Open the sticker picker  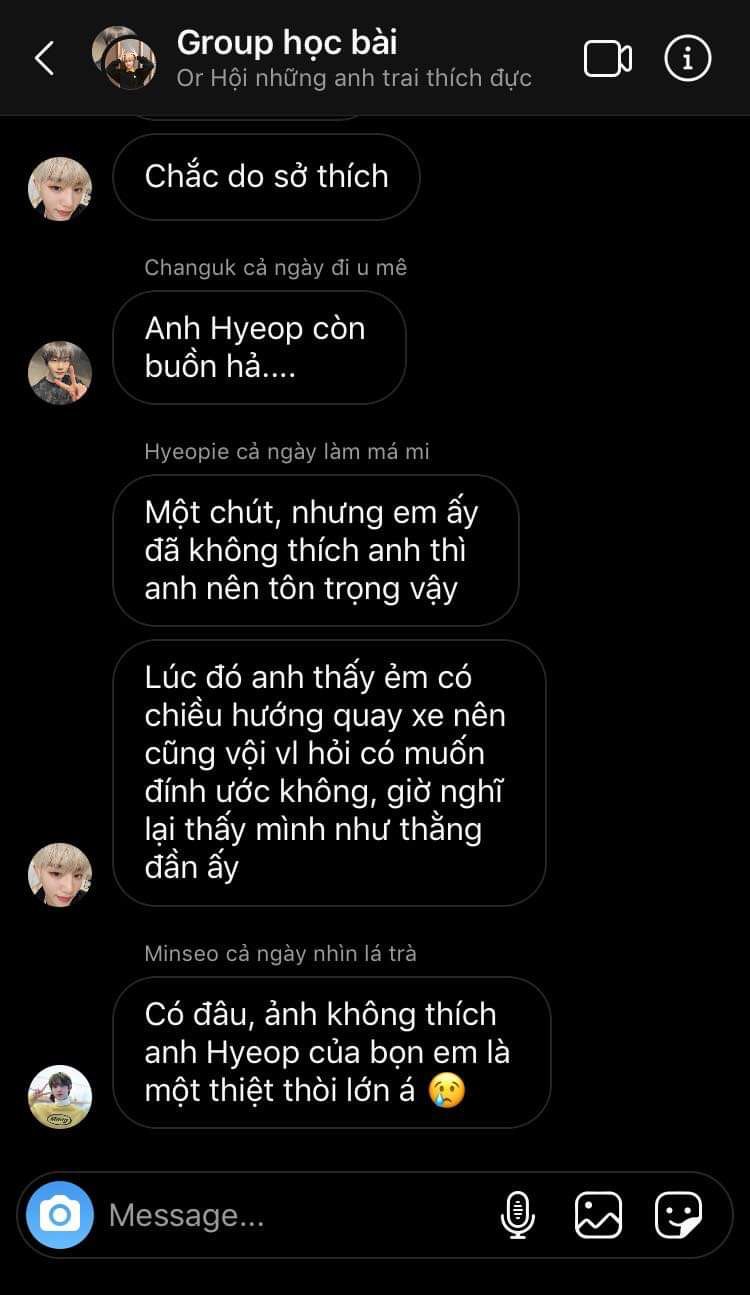pyautogui.click(x=679, y=1215)
